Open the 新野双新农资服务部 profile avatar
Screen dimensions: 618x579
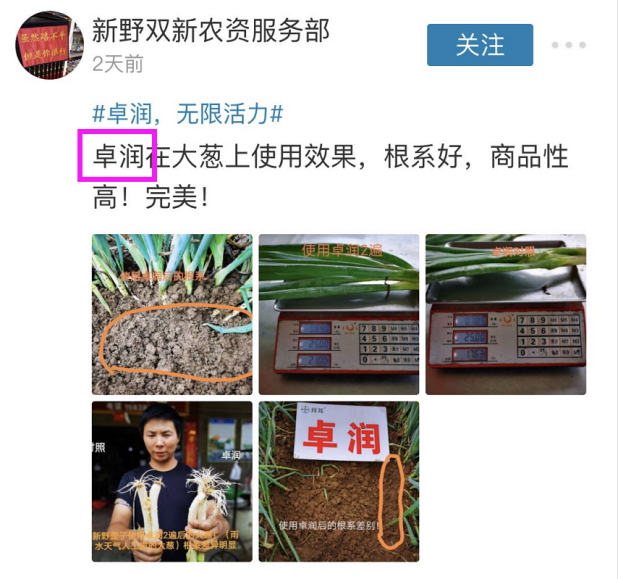click(x=49, y=45)
